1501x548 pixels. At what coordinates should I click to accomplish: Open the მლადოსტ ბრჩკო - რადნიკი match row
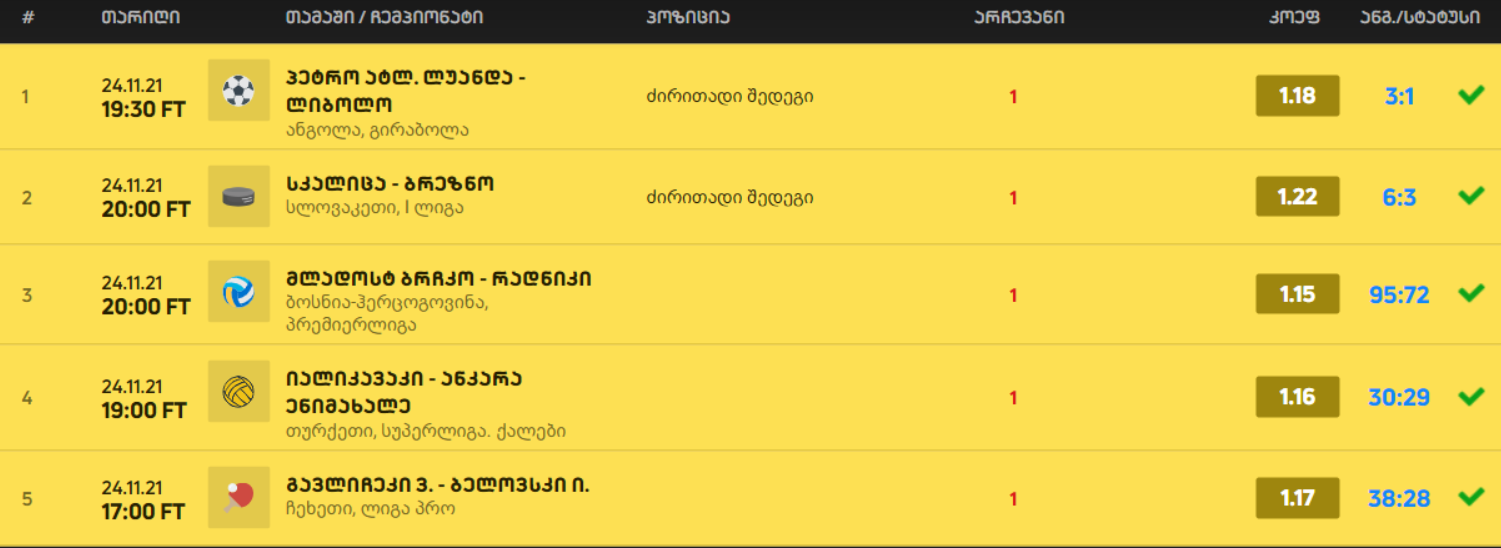438,279
